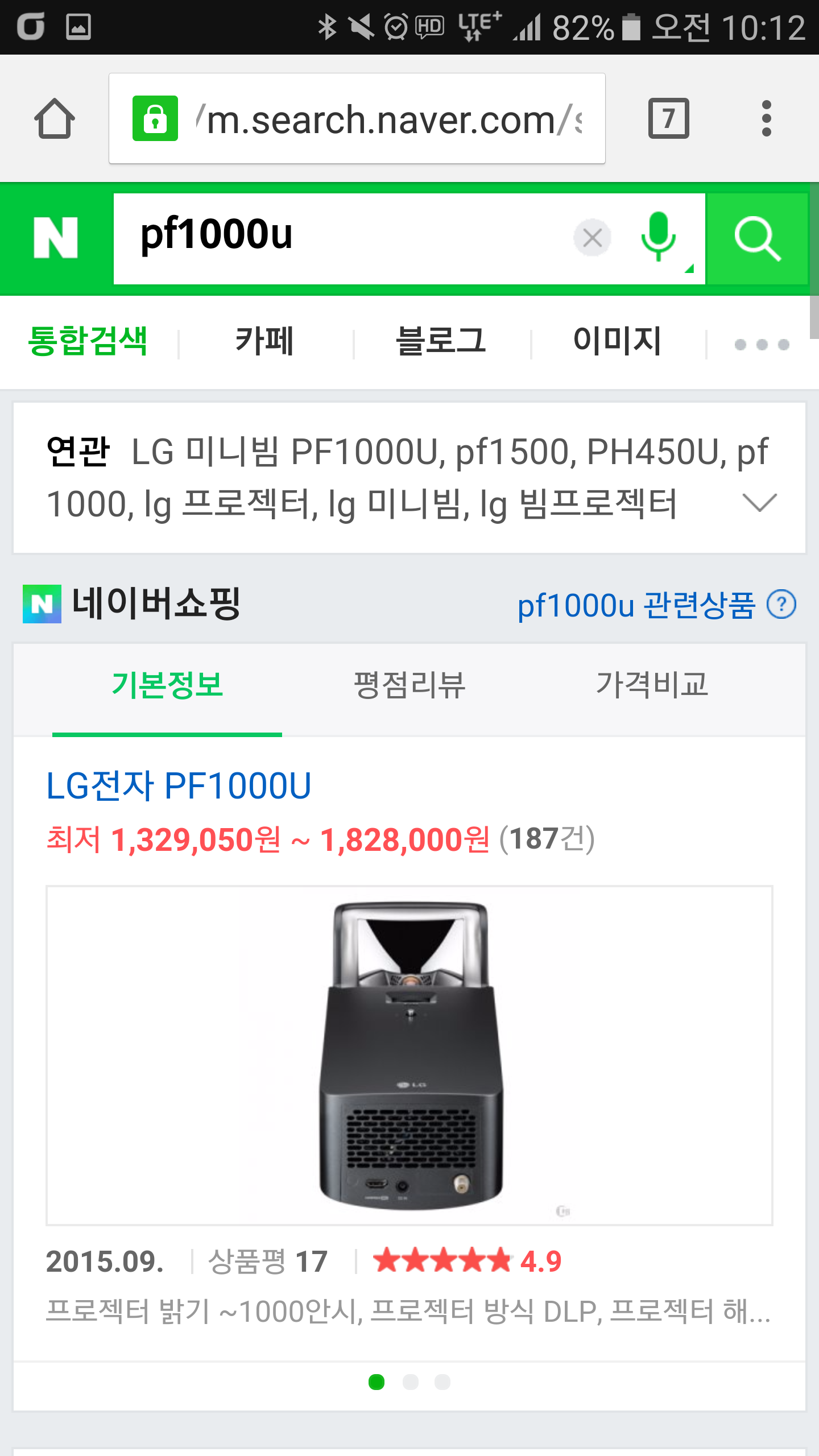Open the tab switcher showing 7 tabs
The height and width of the screenshot is (1456, 819).
(668, 119)
